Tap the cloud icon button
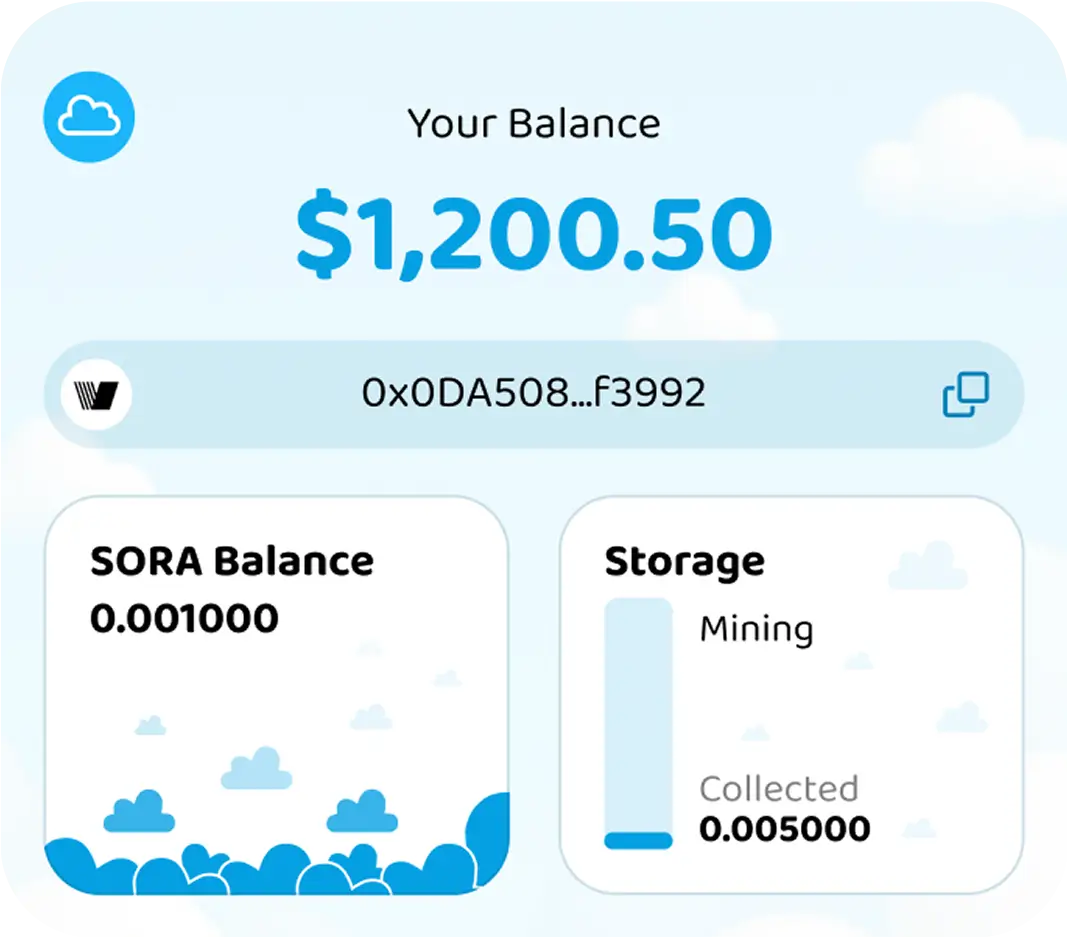Screen dimensions: 1067x937 [89, 118]
